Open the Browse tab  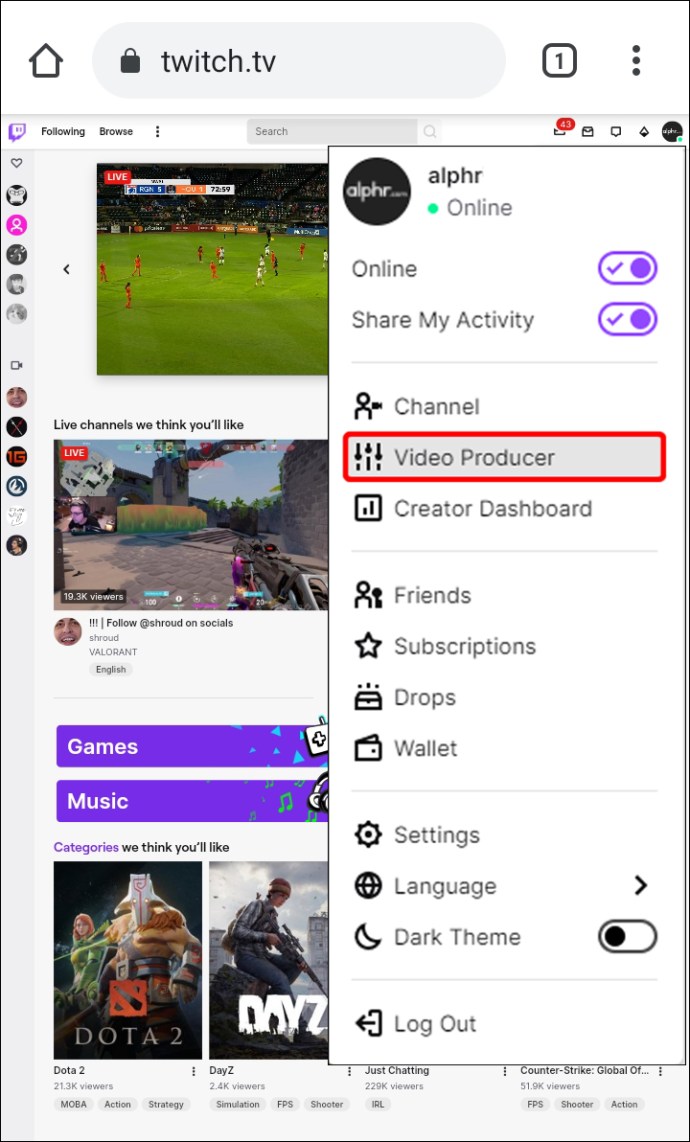tap(116, 131)
